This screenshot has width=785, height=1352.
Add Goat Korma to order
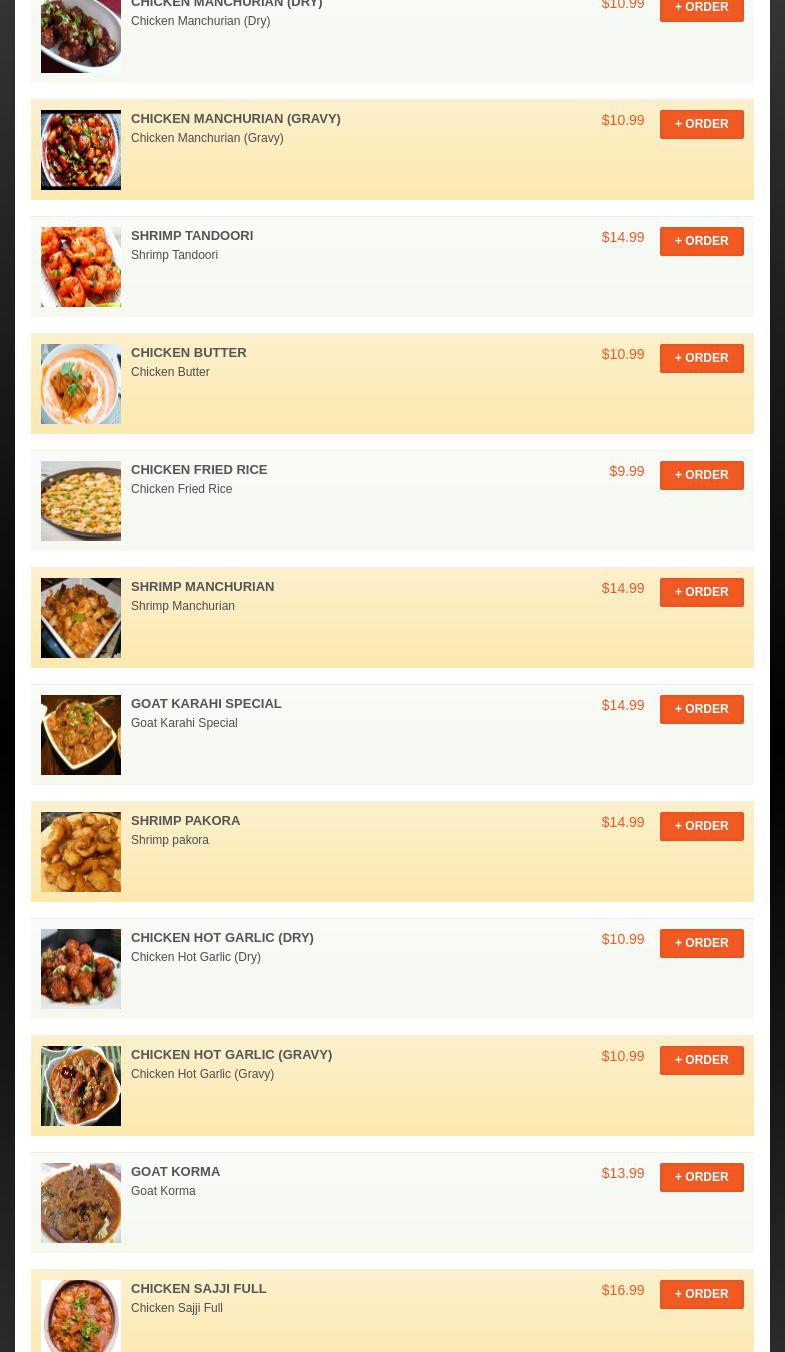click(x=701, y=1177)
